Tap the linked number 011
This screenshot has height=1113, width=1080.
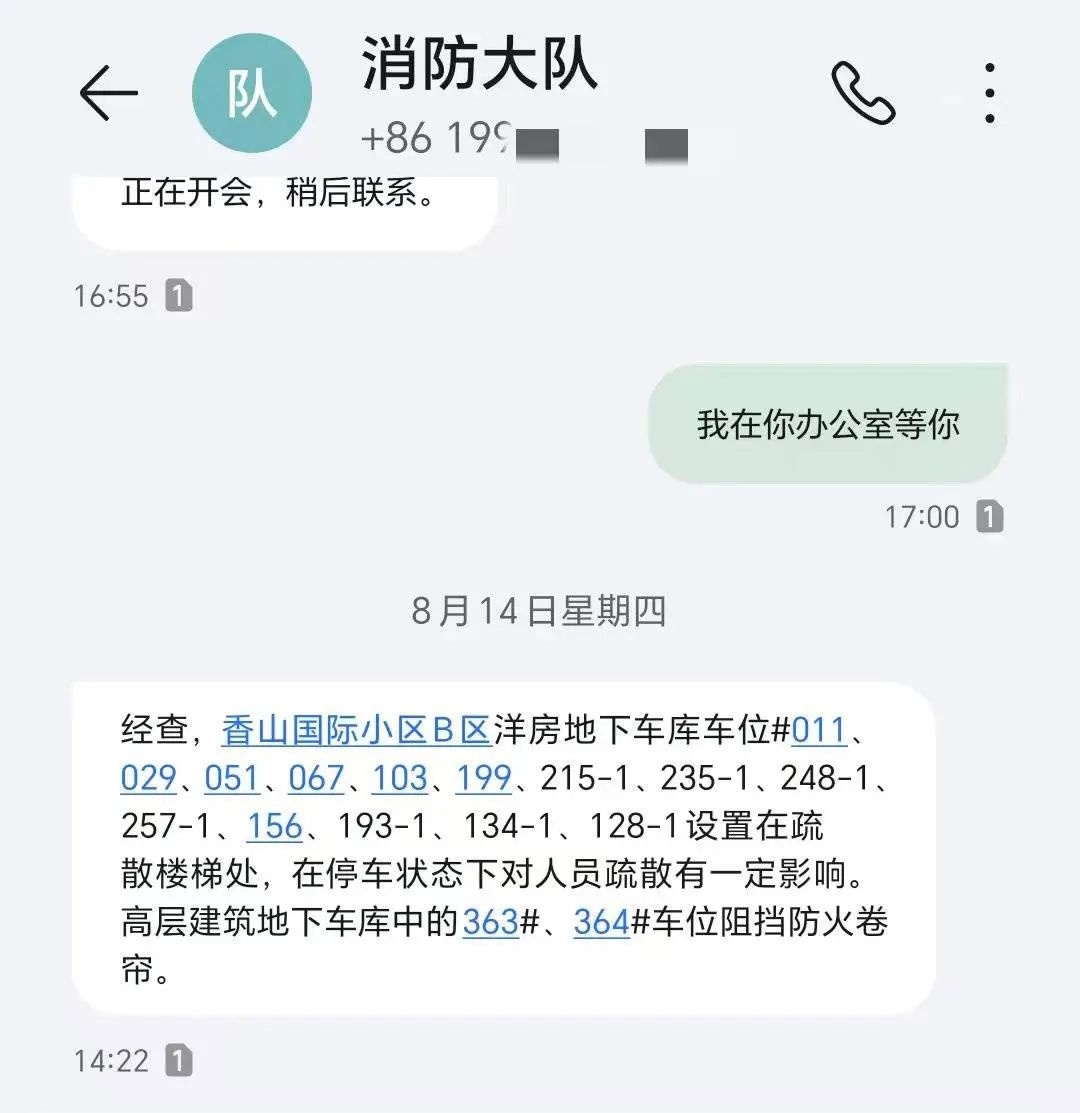(819, 730)
